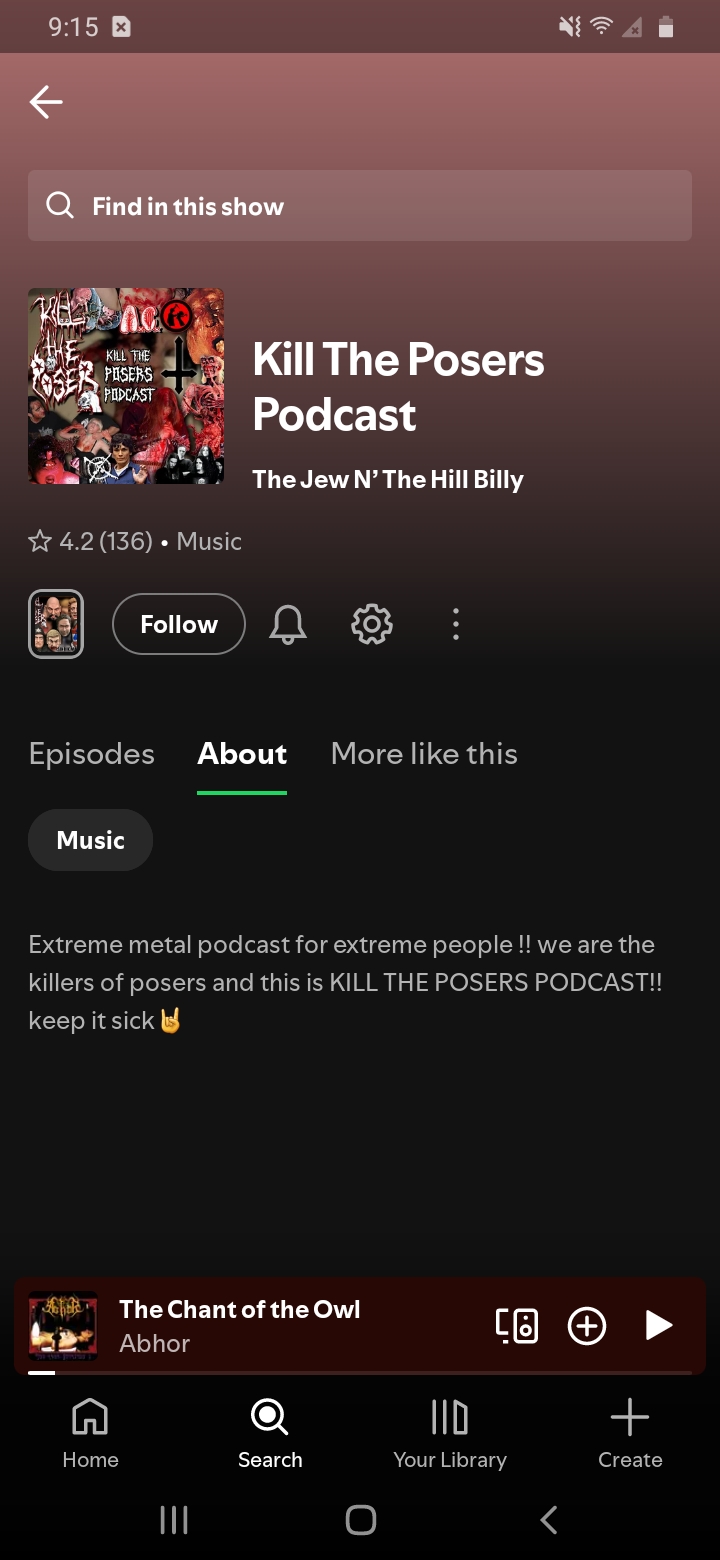Add The Chant of the Owl to library

coord(587,1326)
